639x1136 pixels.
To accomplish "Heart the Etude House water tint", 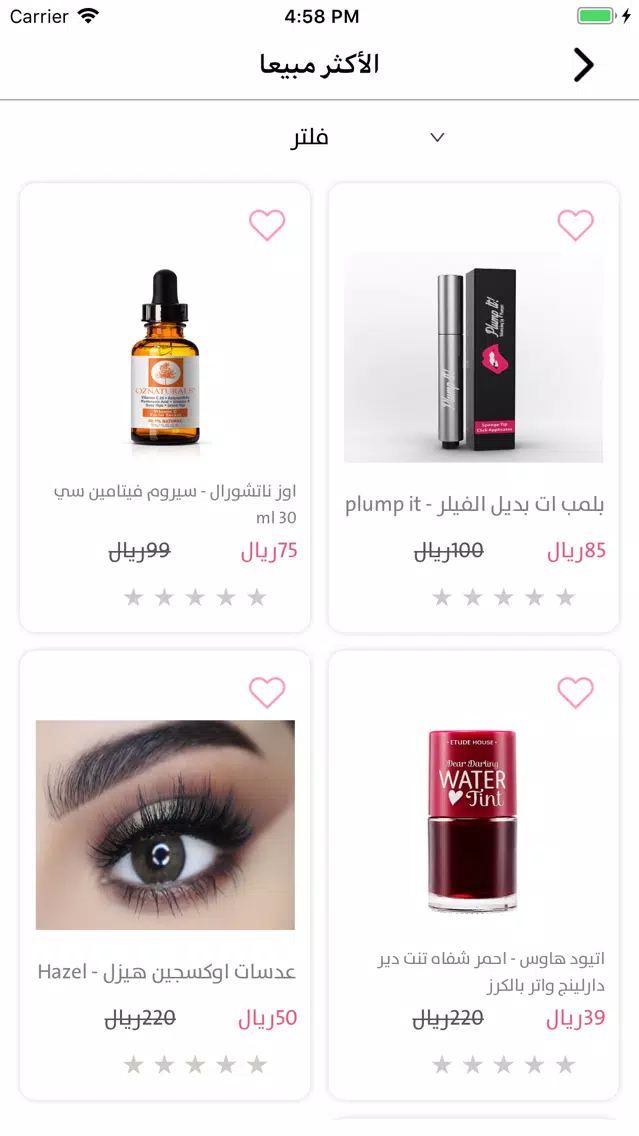I will click(x=576, y=693).
